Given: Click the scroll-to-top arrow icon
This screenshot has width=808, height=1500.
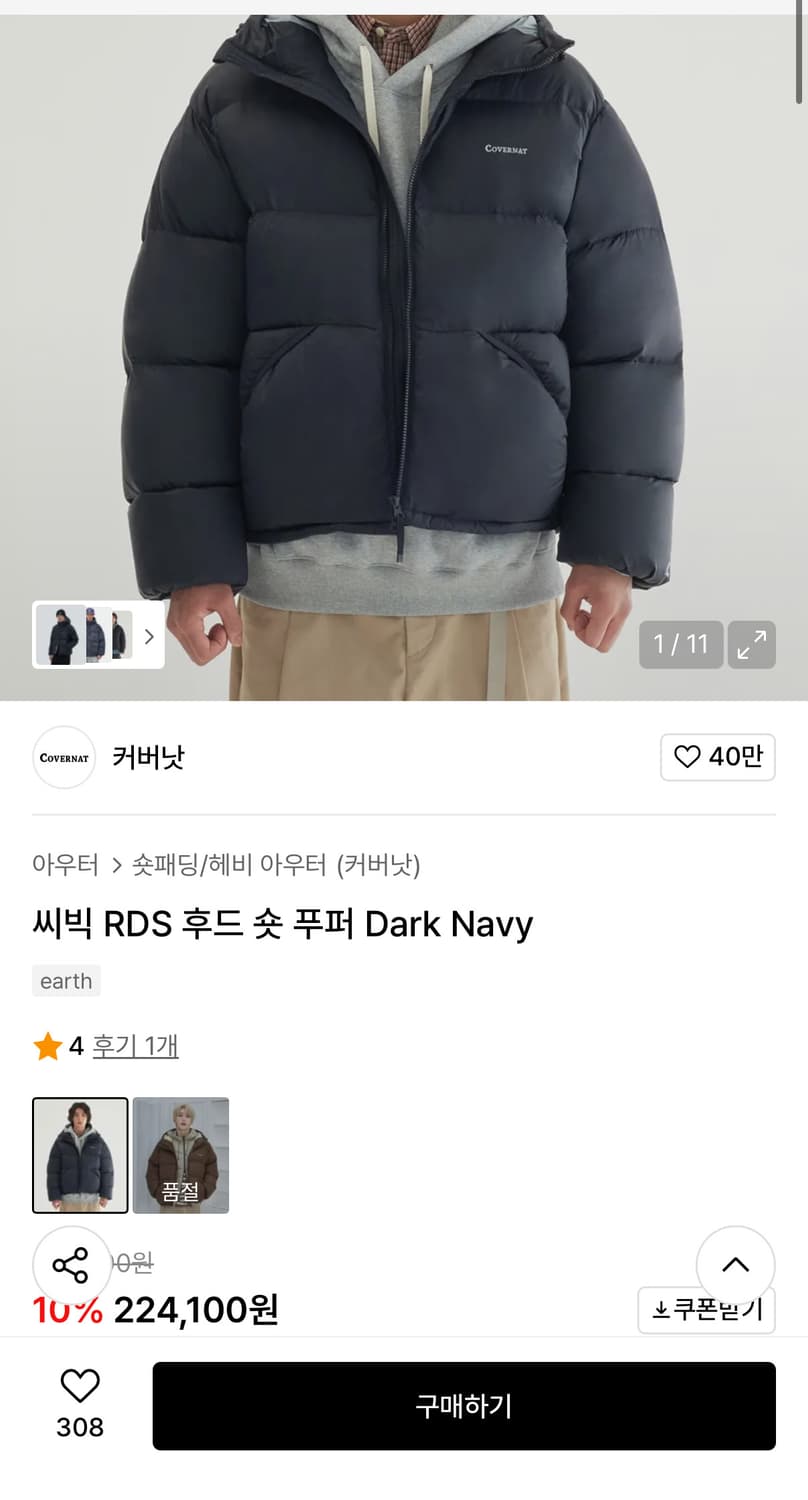Looking at the screenshot, I should tap(735, 1265).
